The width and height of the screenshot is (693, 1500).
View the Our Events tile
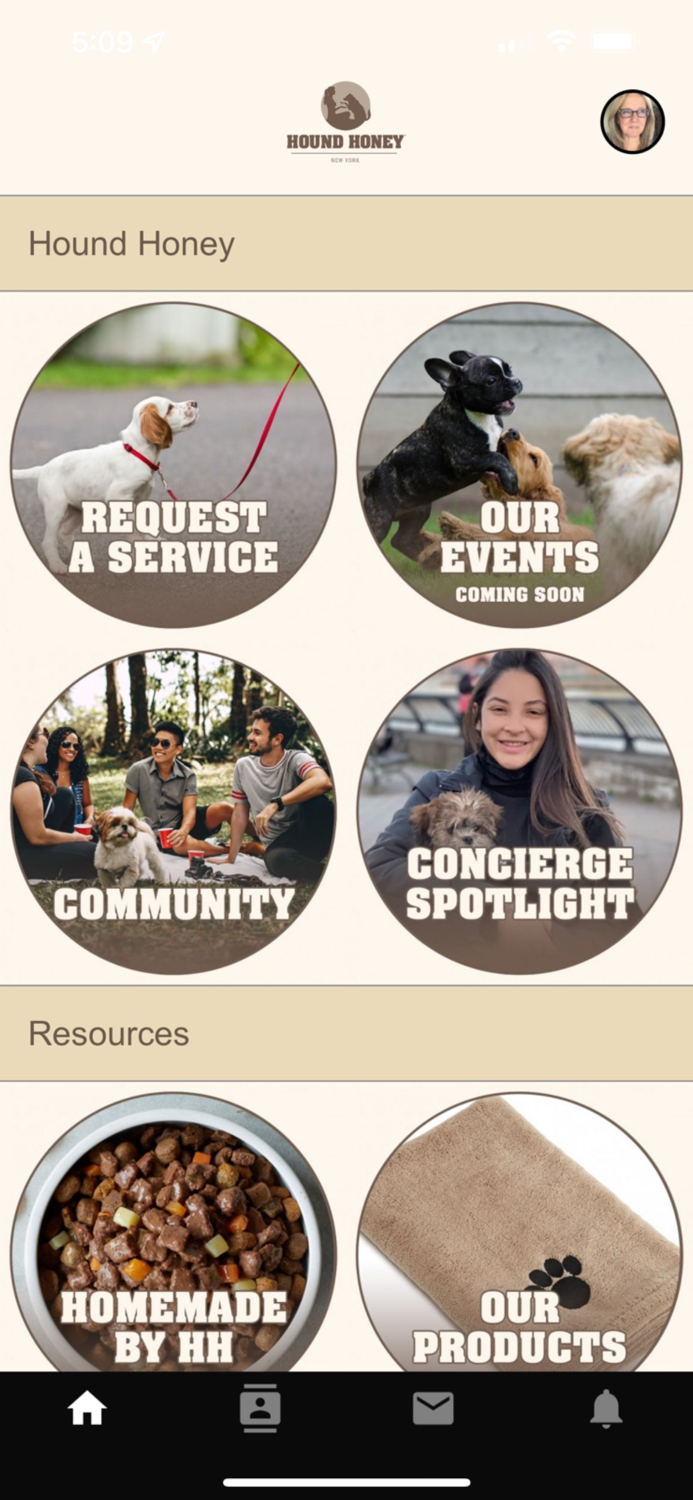tap(519, 465)
